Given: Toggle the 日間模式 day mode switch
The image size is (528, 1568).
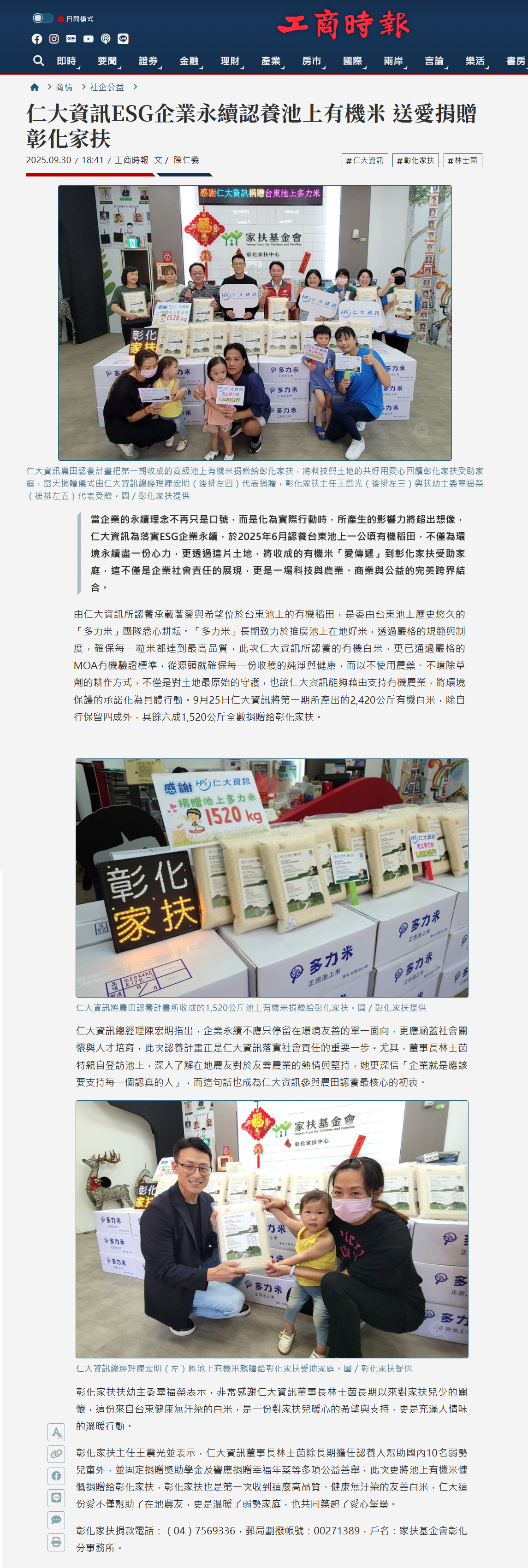Looking at the screenshot, I should tap(42, 18).
